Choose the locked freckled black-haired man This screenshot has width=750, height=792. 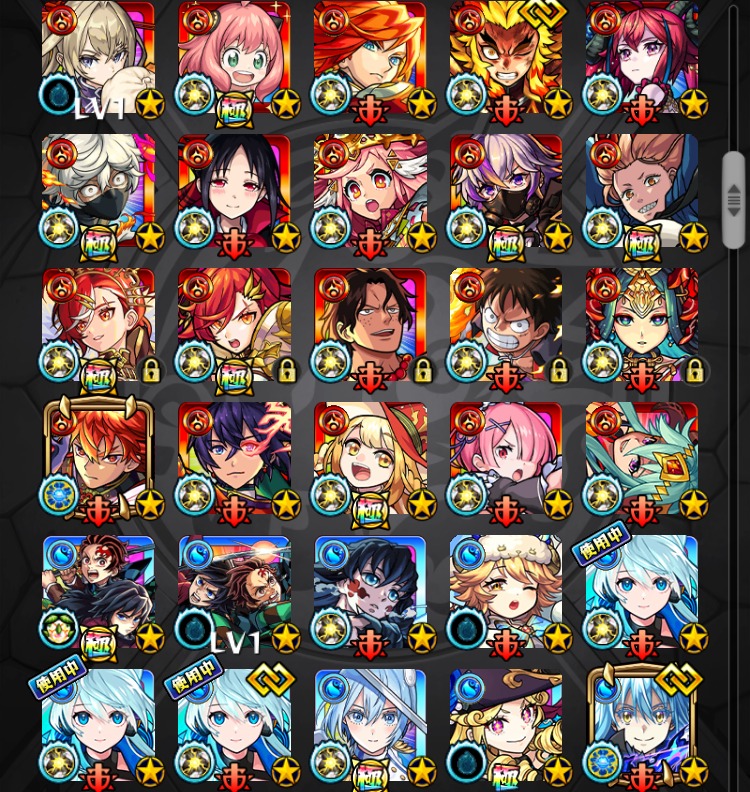click(x=370, y=323)
